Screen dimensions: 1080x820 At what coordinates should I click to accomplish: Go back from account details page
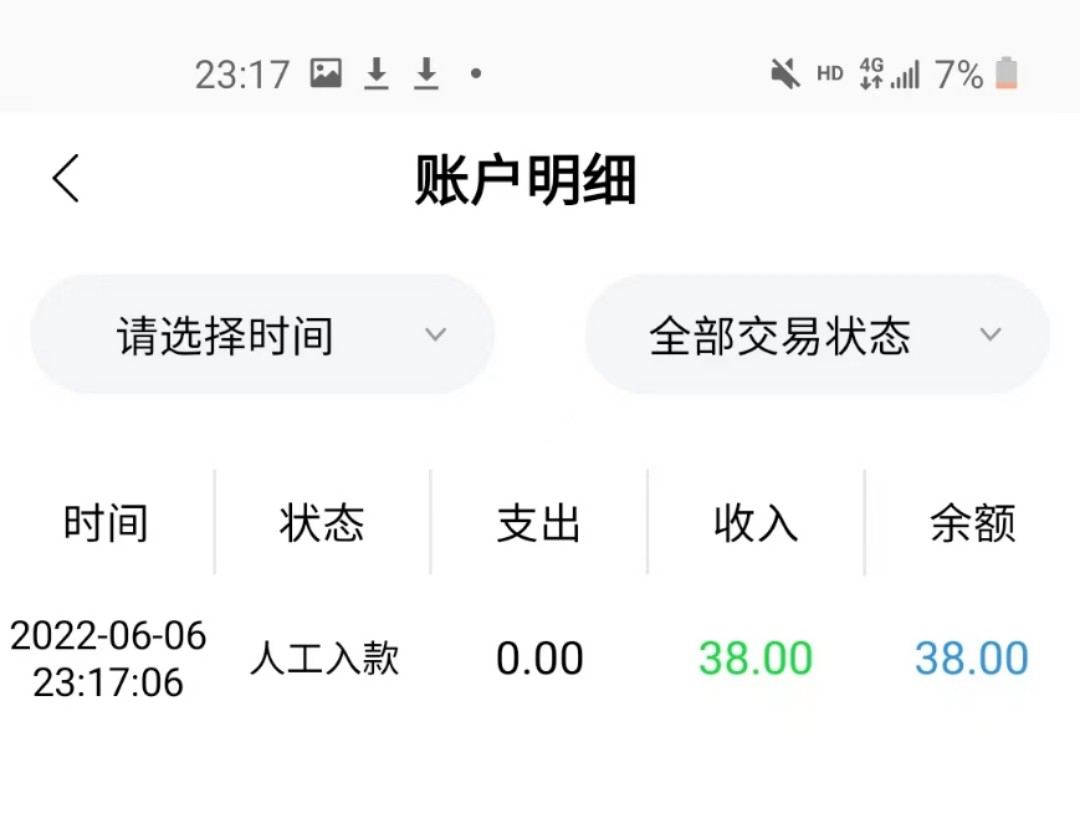[x=66, y=180]
